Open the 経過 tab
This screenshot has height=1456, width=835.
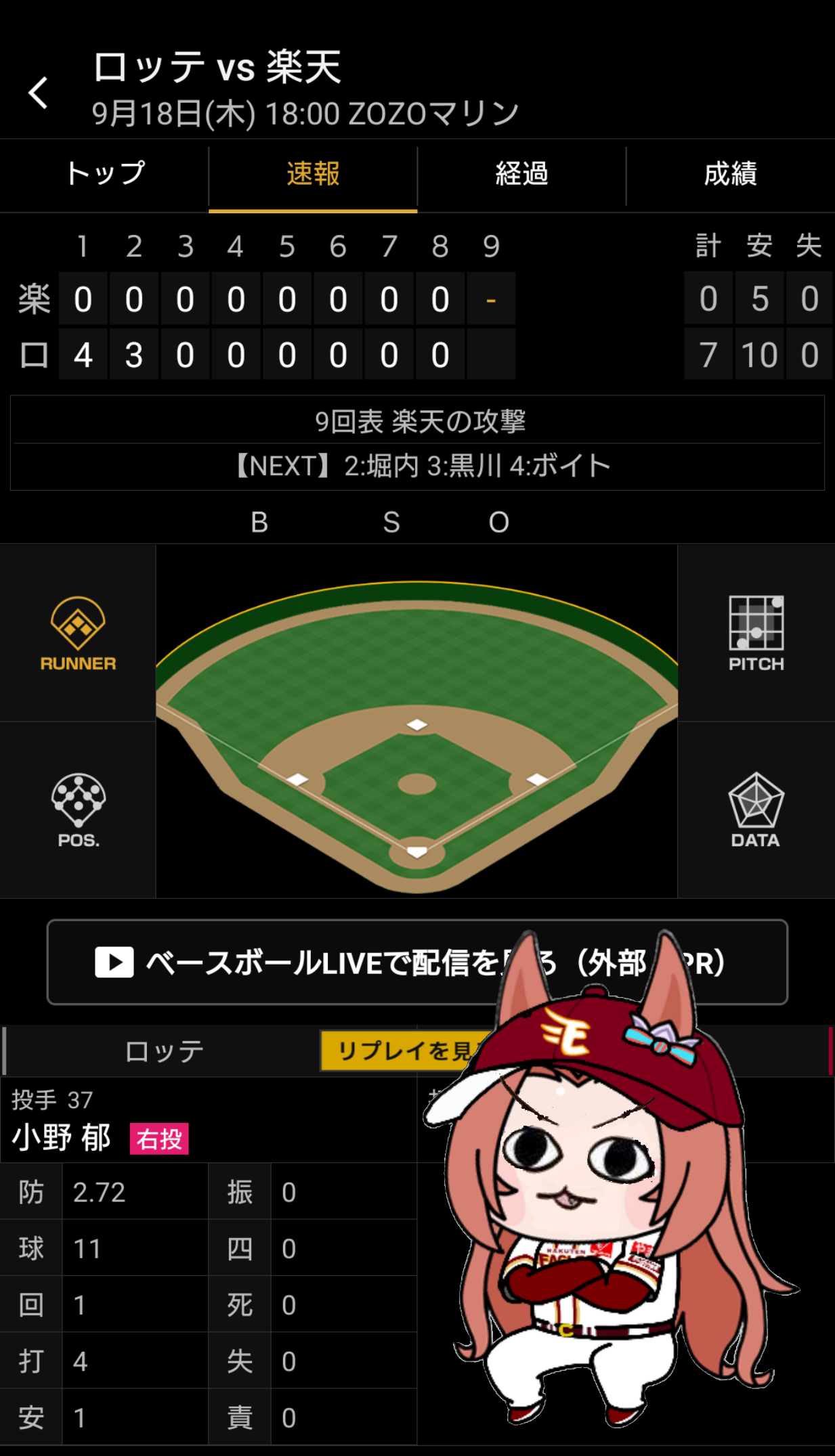tap(521, 175)
